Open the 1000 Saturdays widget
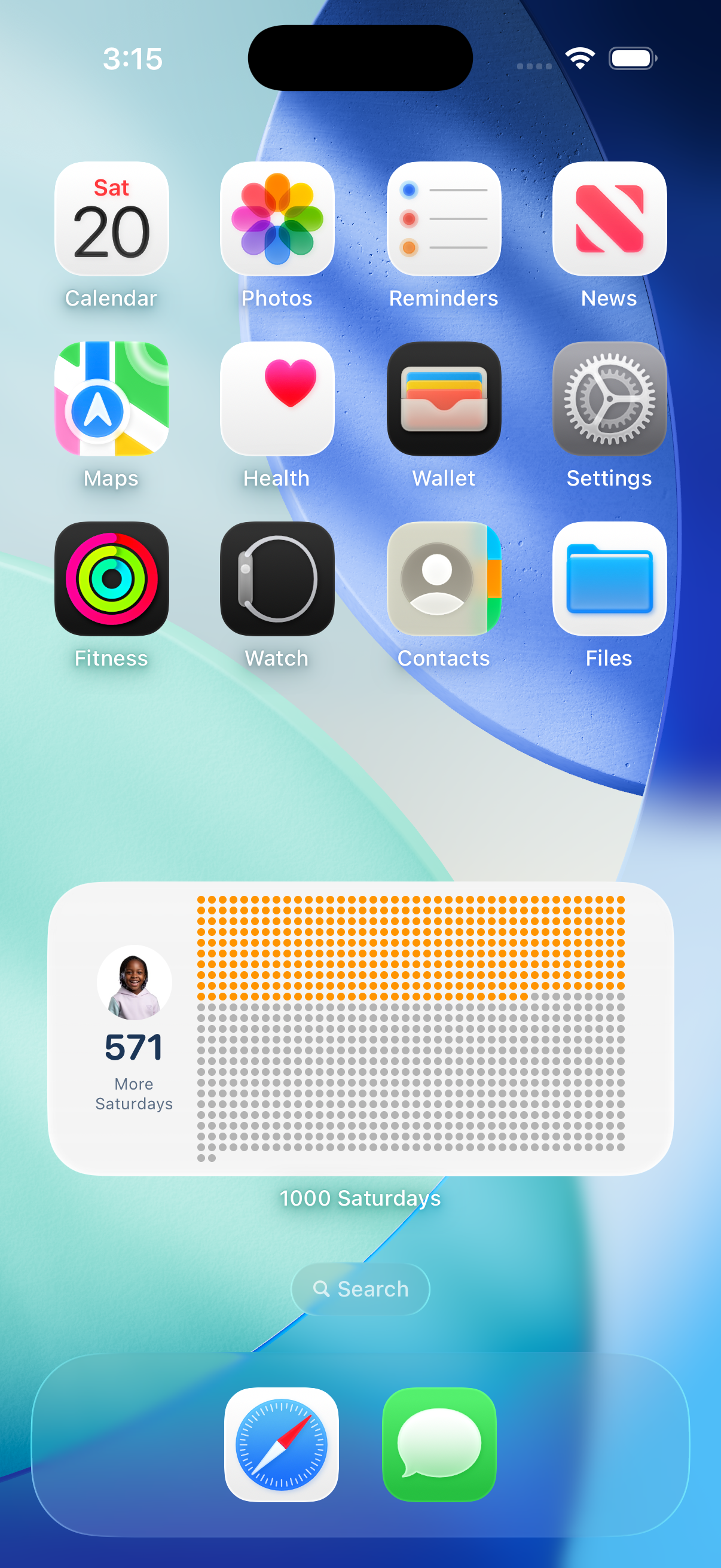This screenshot has height=1568, width=721. click(x=360, y=1029)
